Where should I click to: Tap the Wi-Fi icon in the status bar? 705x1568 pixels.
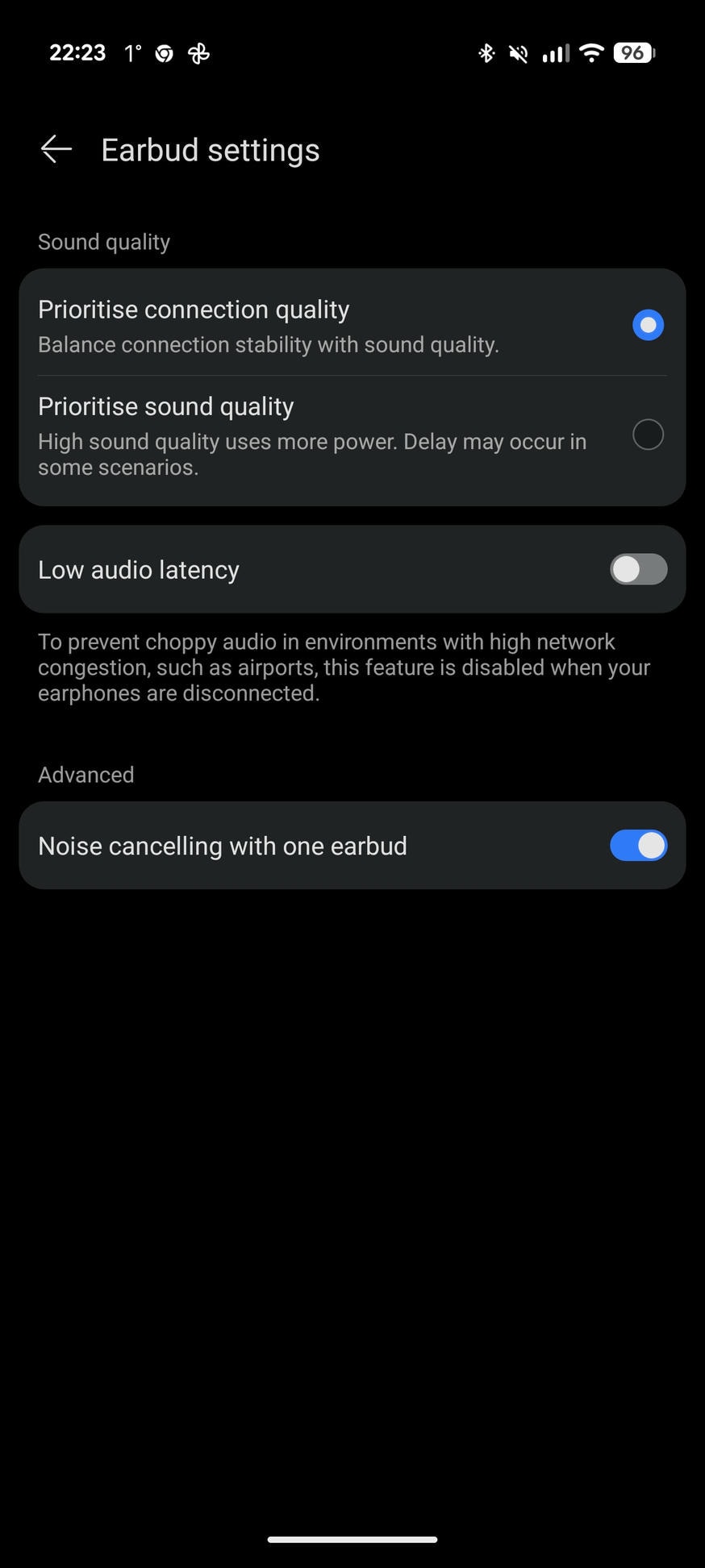point(591,52)
